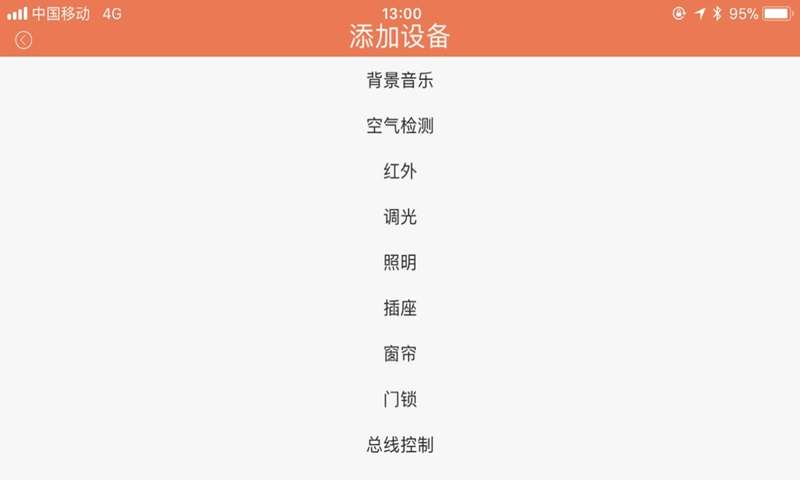Go back using the header arrow

tap(23, 40)
